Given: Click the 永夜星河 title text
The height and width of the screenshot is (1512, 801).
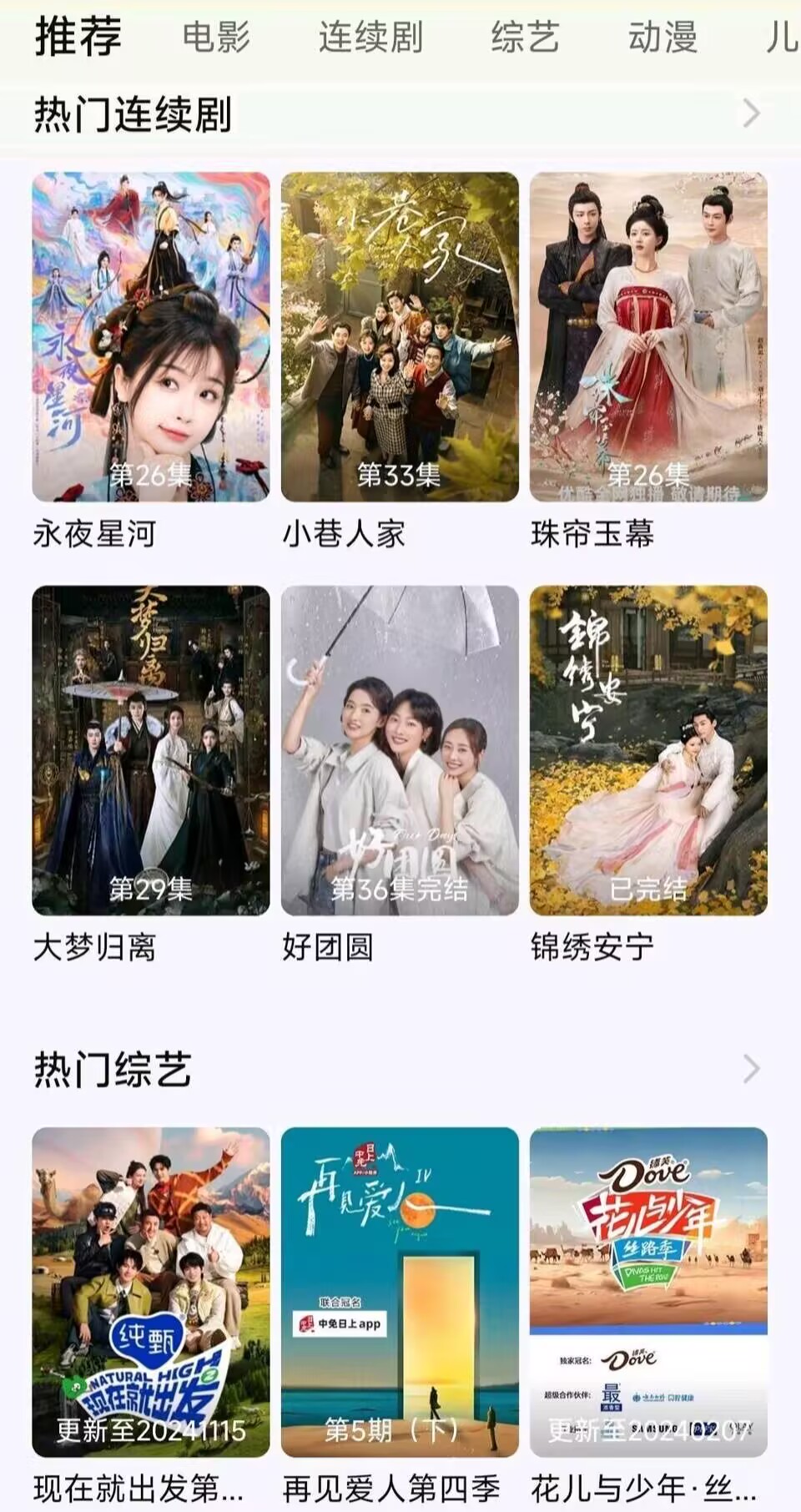Looking at the screenshot, I should pyautogui.click(x=98, y=536).
